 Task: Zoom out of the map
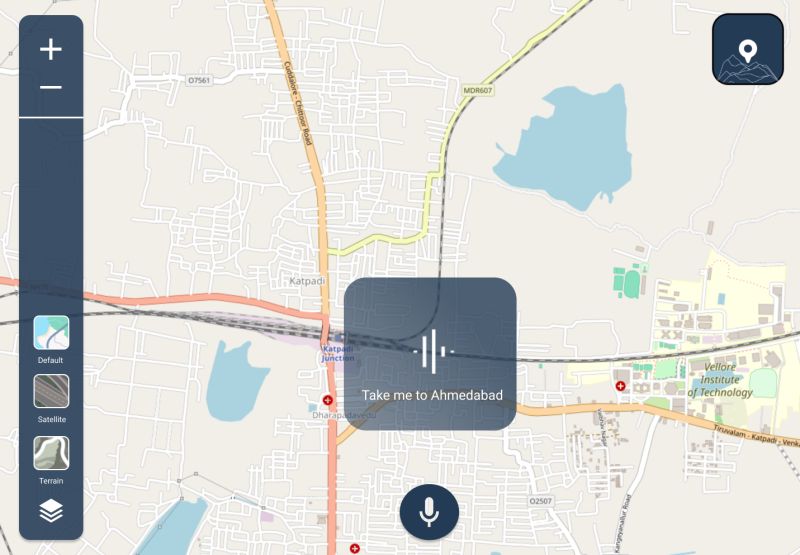(x=51, y=88)
